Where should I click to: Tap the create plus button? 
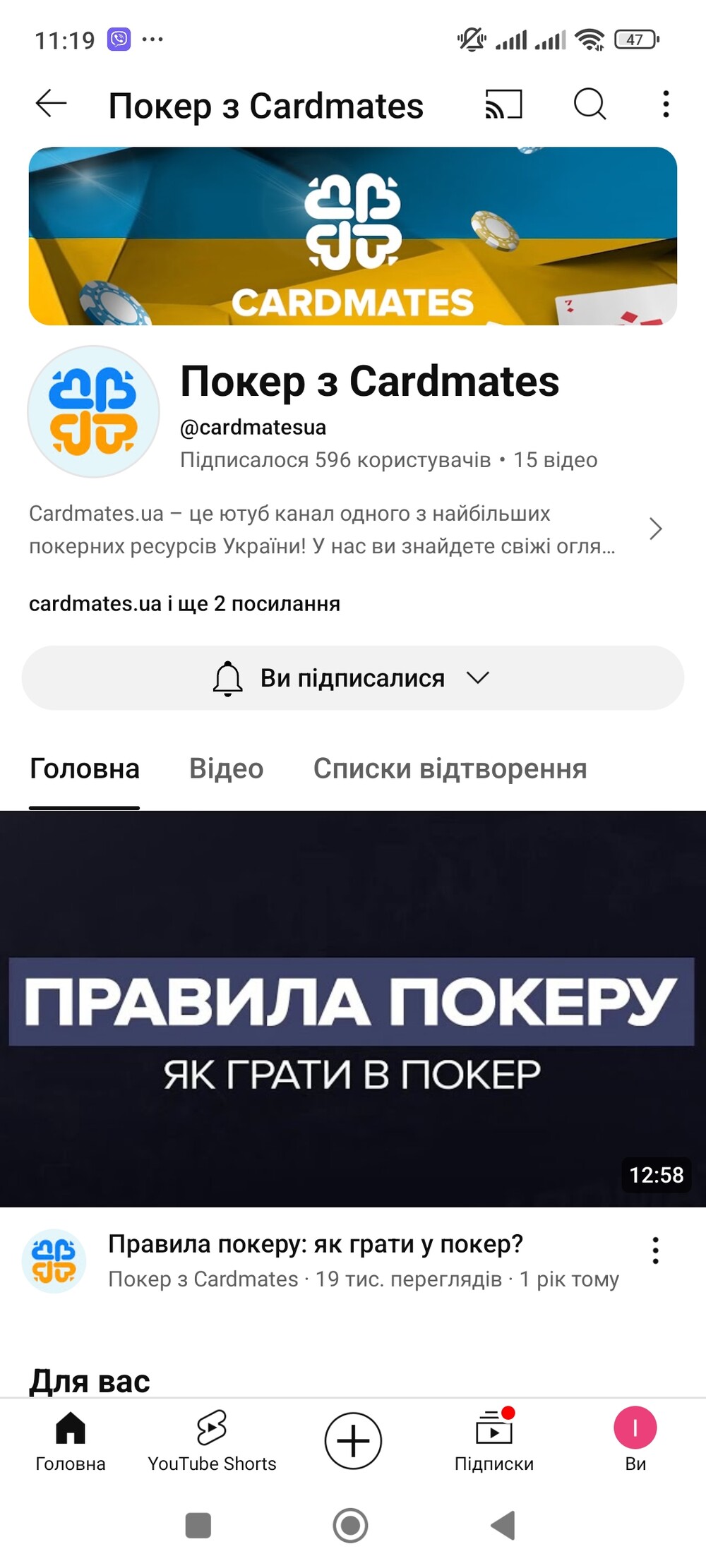pyautogui.click(x=353, y=1440)
